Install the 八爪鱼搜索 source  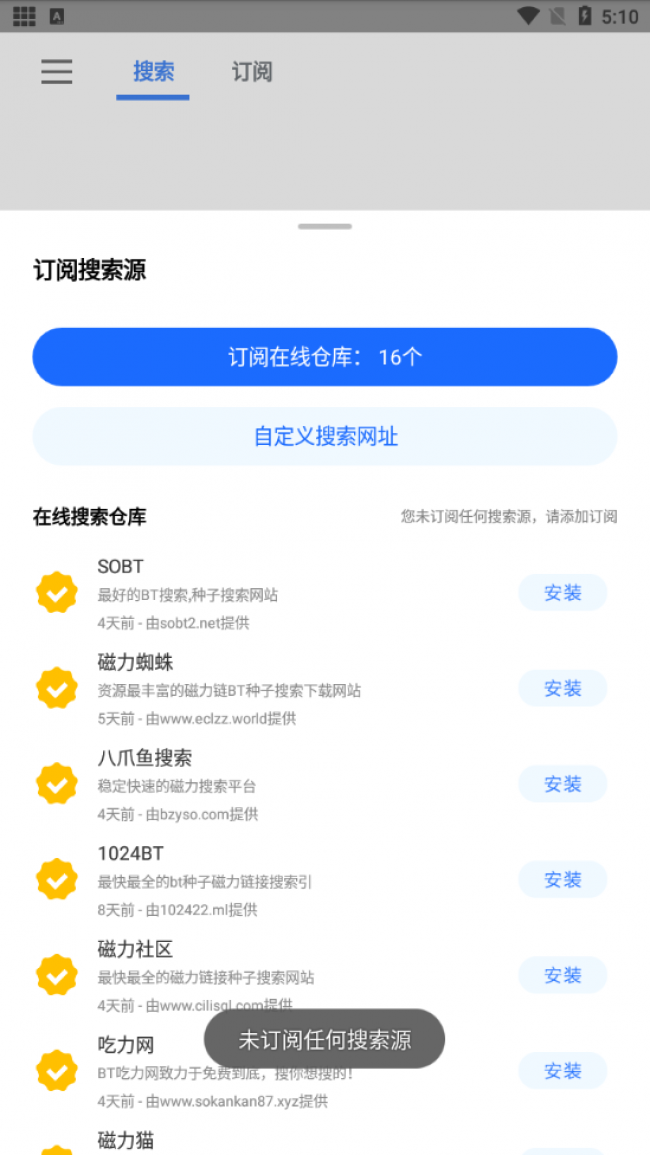click(x=563, y=784)
